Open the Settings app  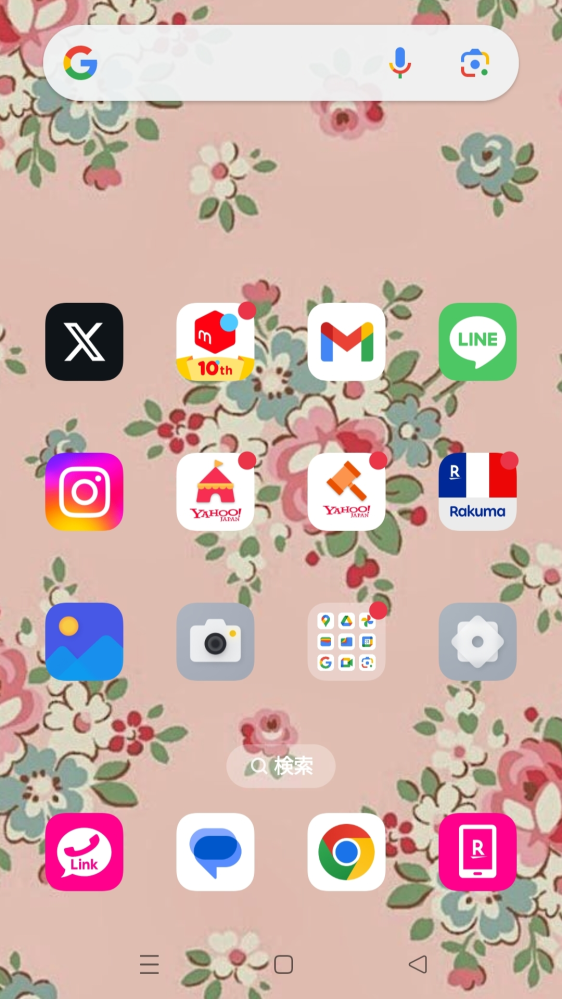tap(478, 642)
